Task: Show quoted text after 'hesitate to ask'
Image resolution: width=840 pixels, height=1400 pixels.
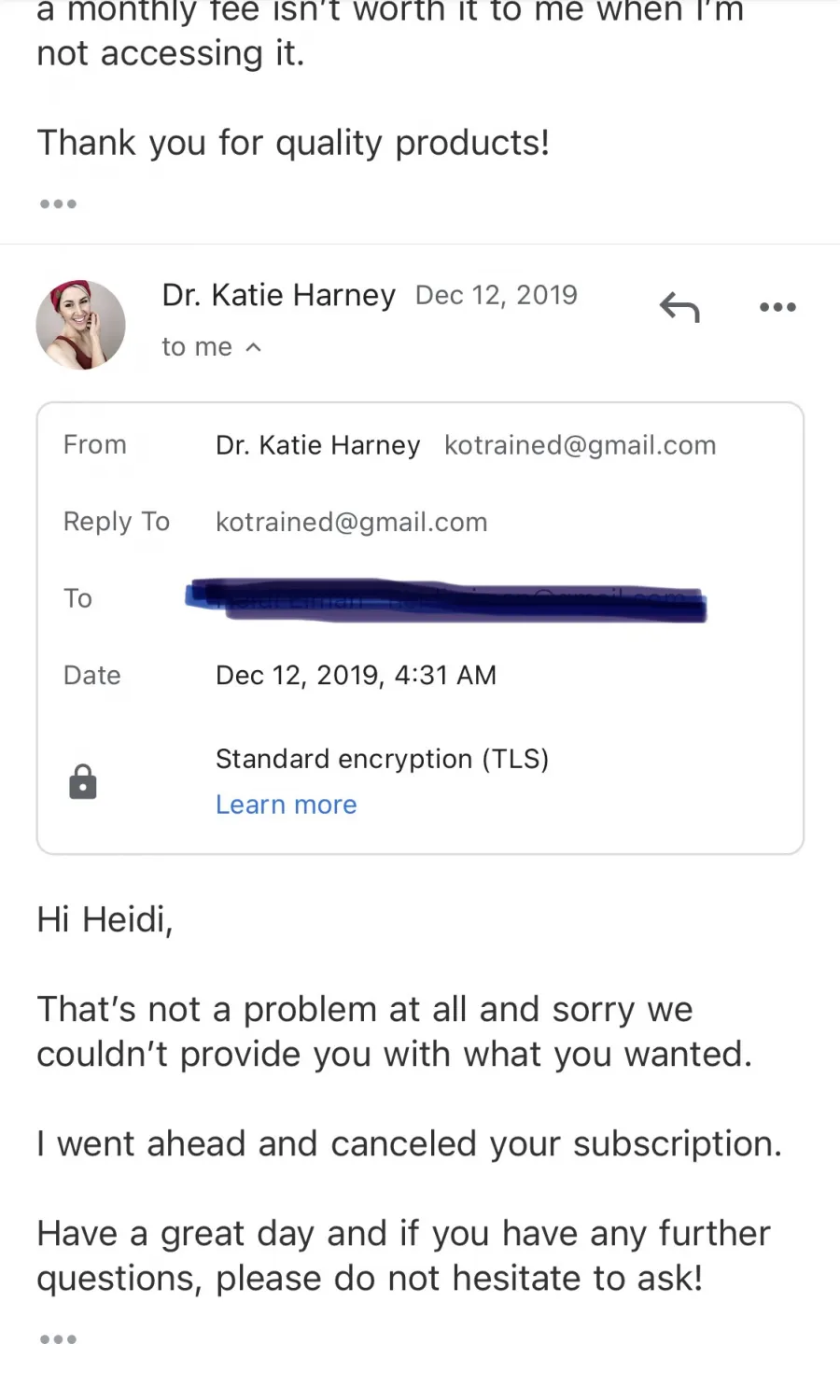Action: [x=58, y=1339]
